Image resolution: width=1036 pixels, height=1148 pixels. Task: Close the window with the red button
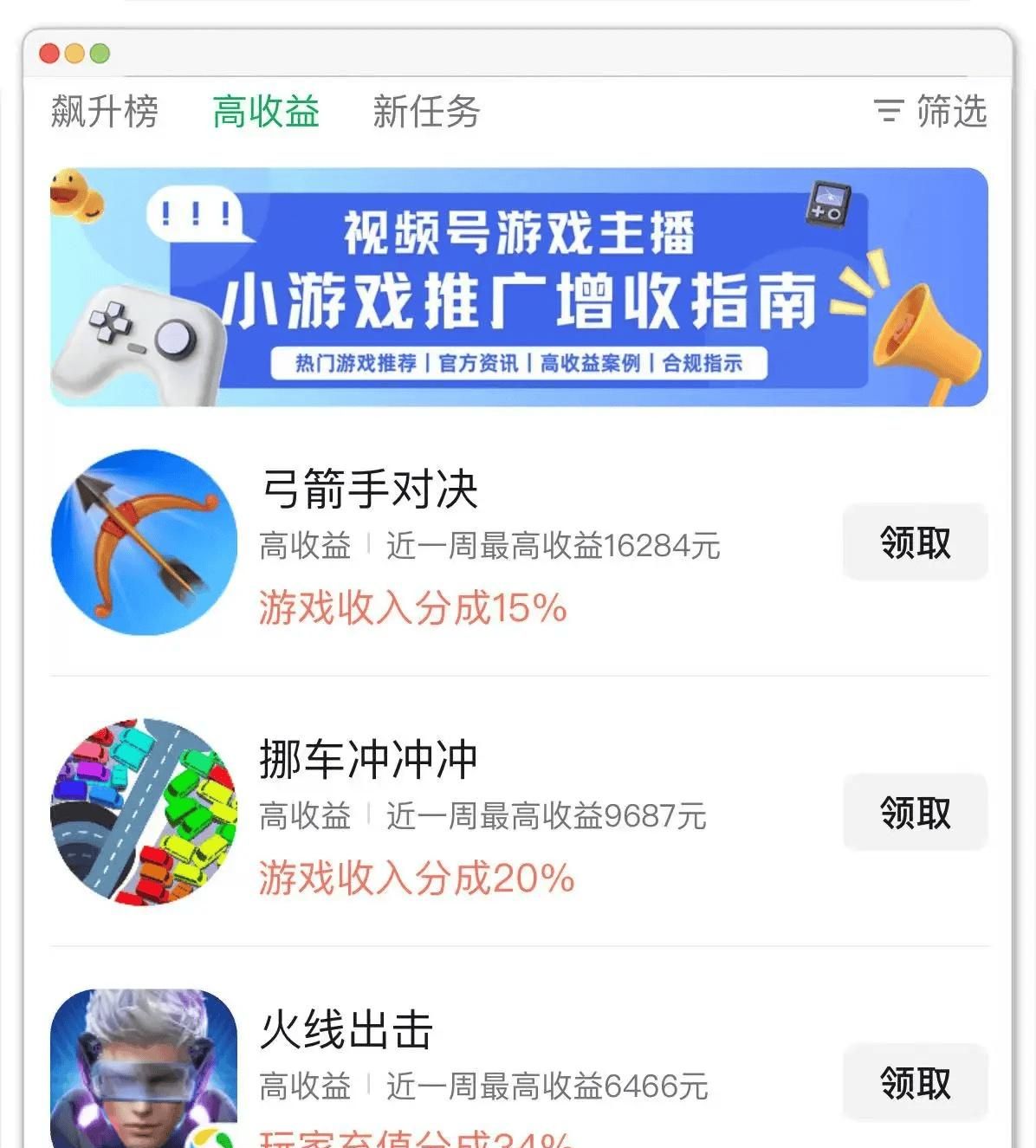tap(49, 54)
